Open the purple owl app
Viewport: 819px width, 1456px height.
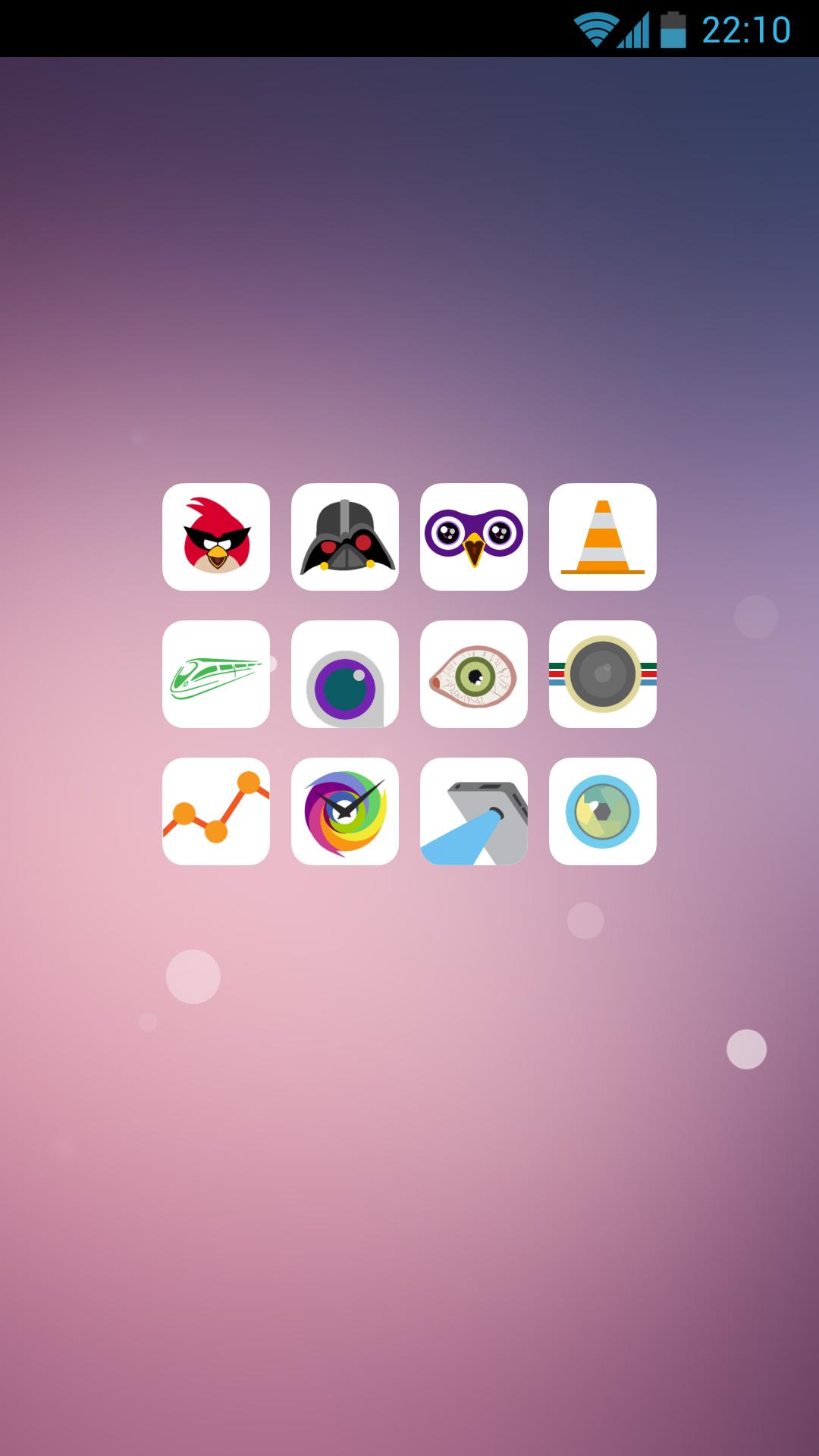point(474,537)
